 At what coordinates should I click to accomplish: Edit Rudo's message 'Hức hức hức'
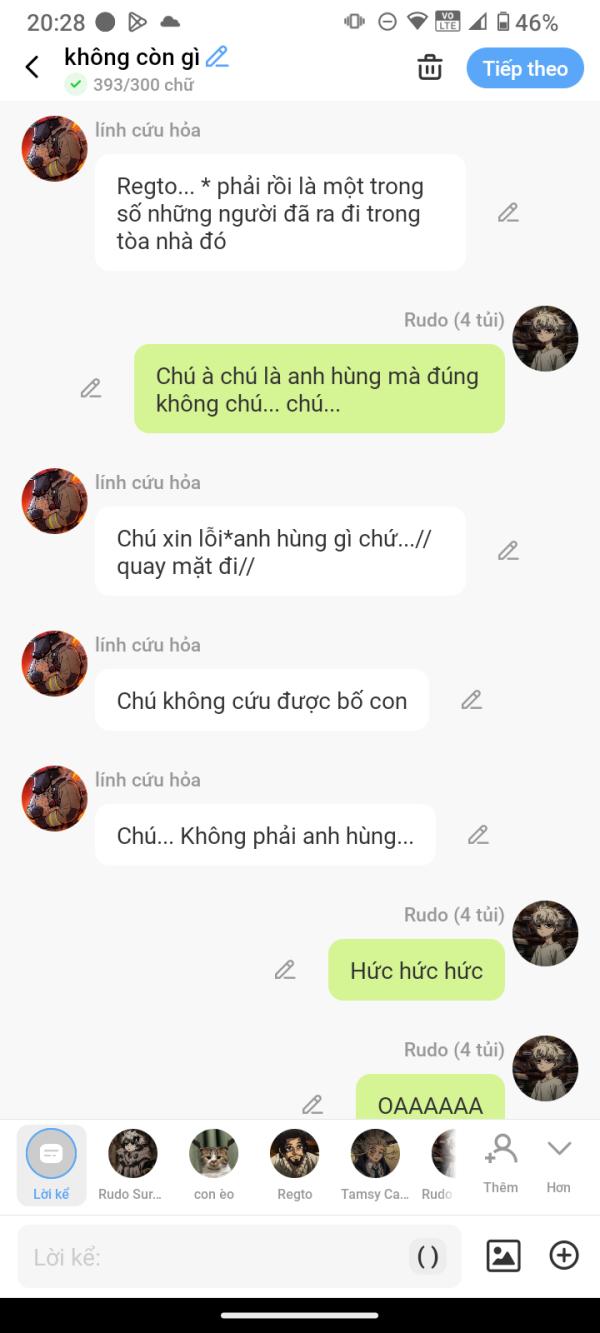(x=285, y=970)
